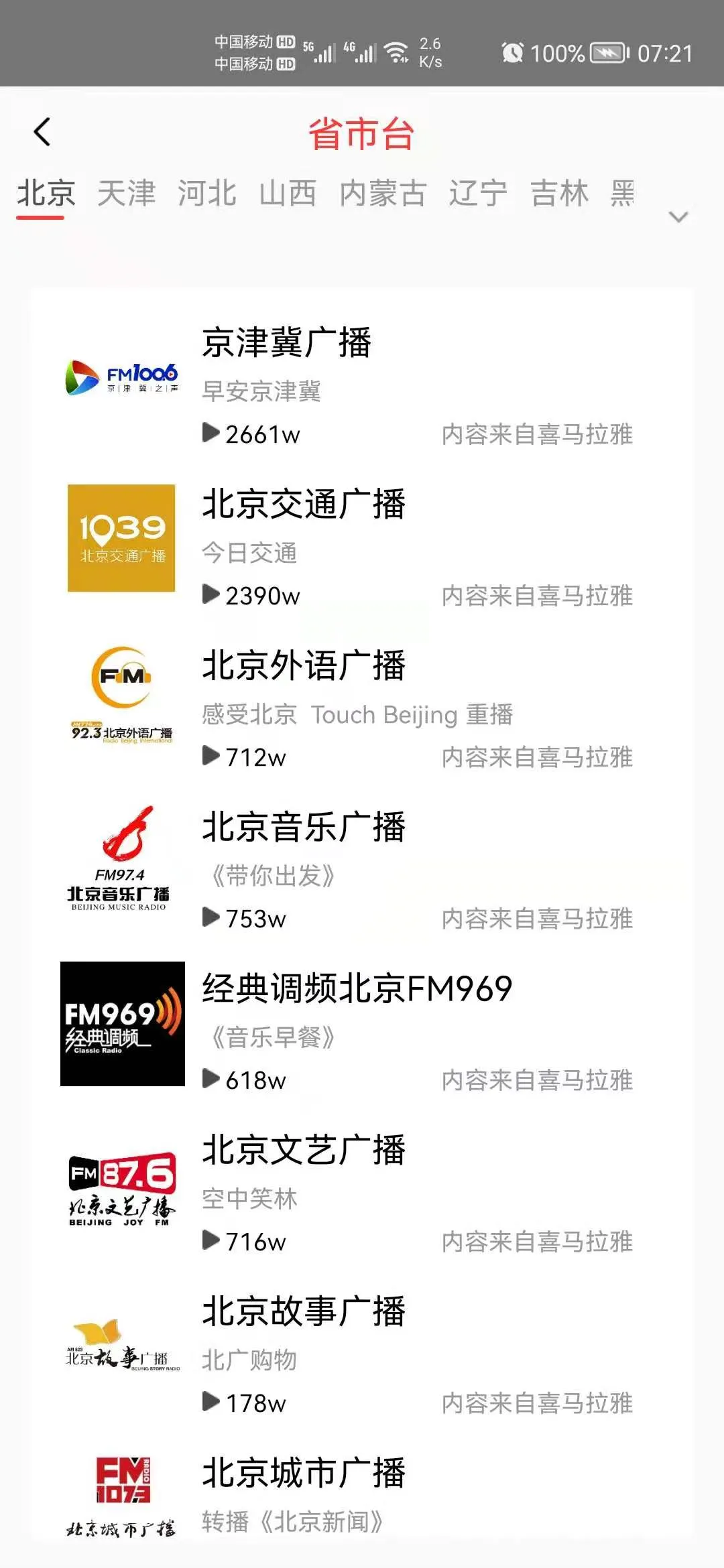
Task: Open the 北京交通广播 station
Action: (x=362, y=544)
